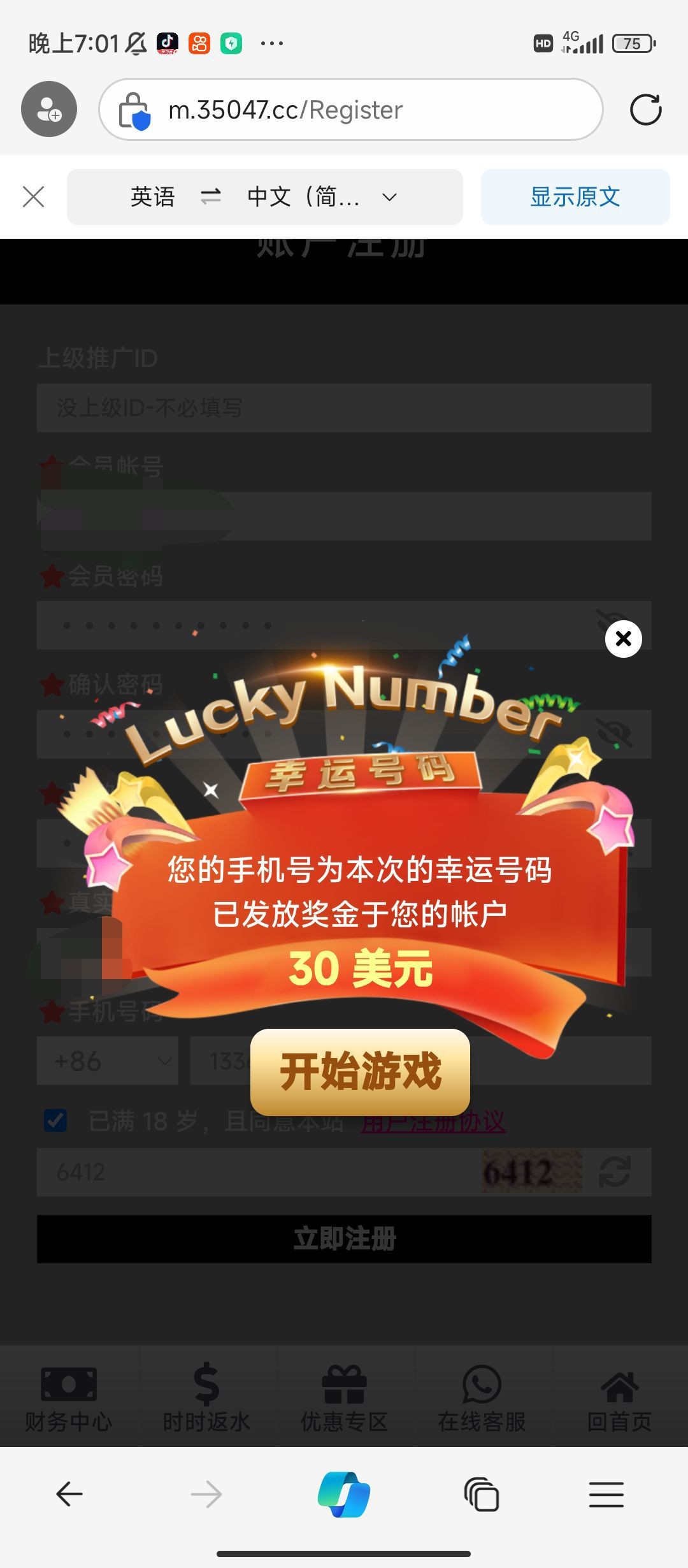This screenshot has height=1568, width=688.
Task: Tap the m.35047.cc address bar
Action: (350, 110)
